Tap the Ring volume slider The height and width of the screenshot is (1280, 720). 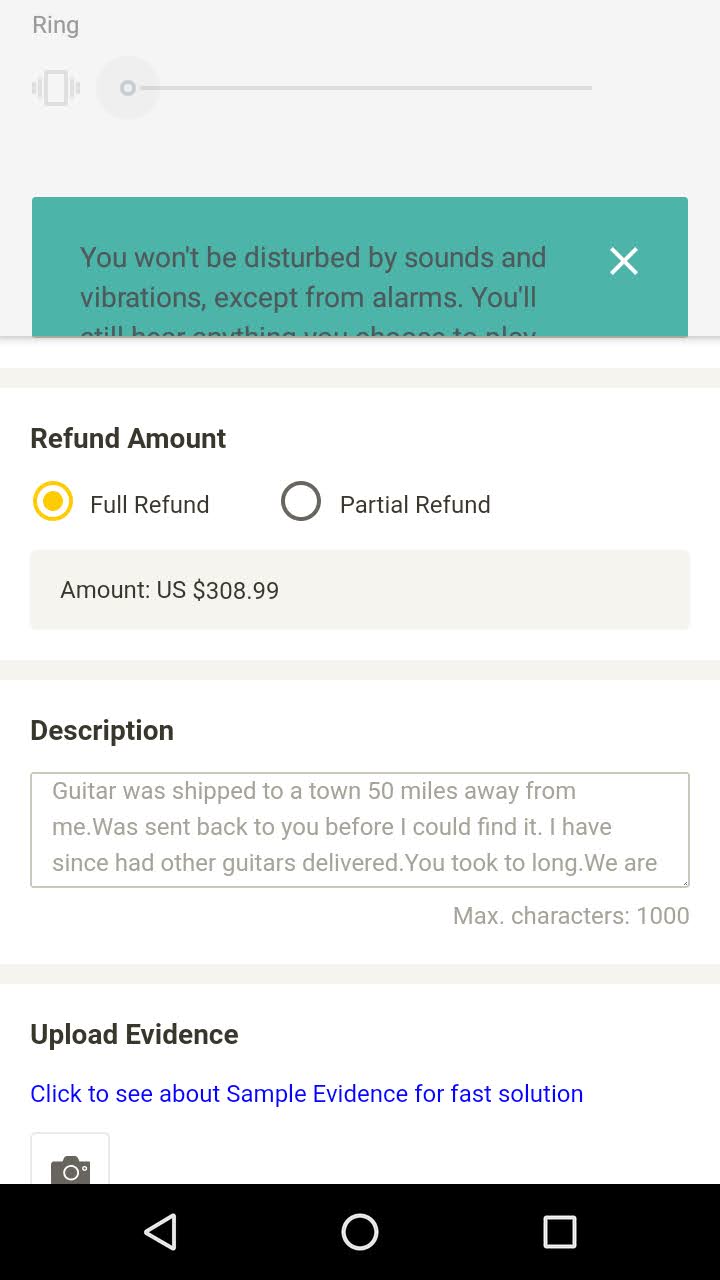coord(360,88)
